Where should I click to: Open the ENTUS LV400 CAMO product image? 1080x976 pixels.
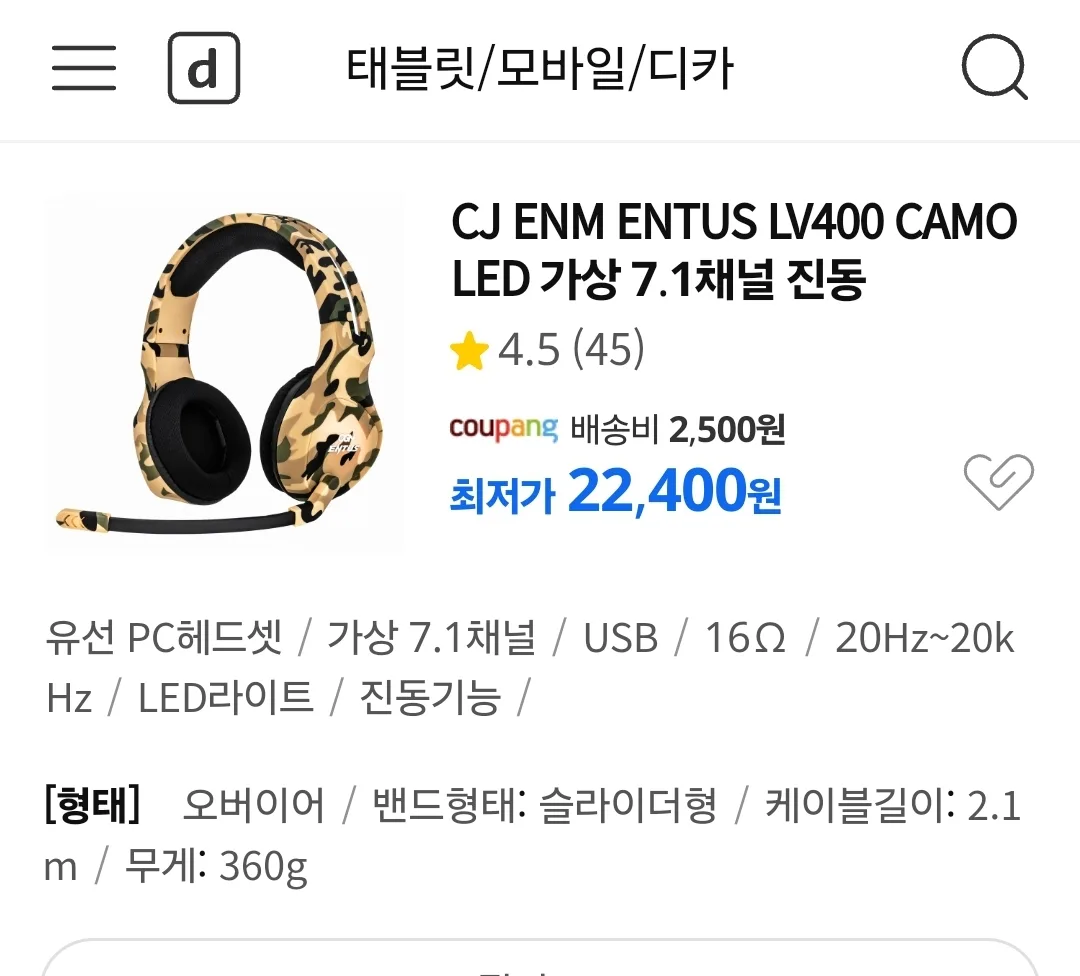tap(224, 372)
